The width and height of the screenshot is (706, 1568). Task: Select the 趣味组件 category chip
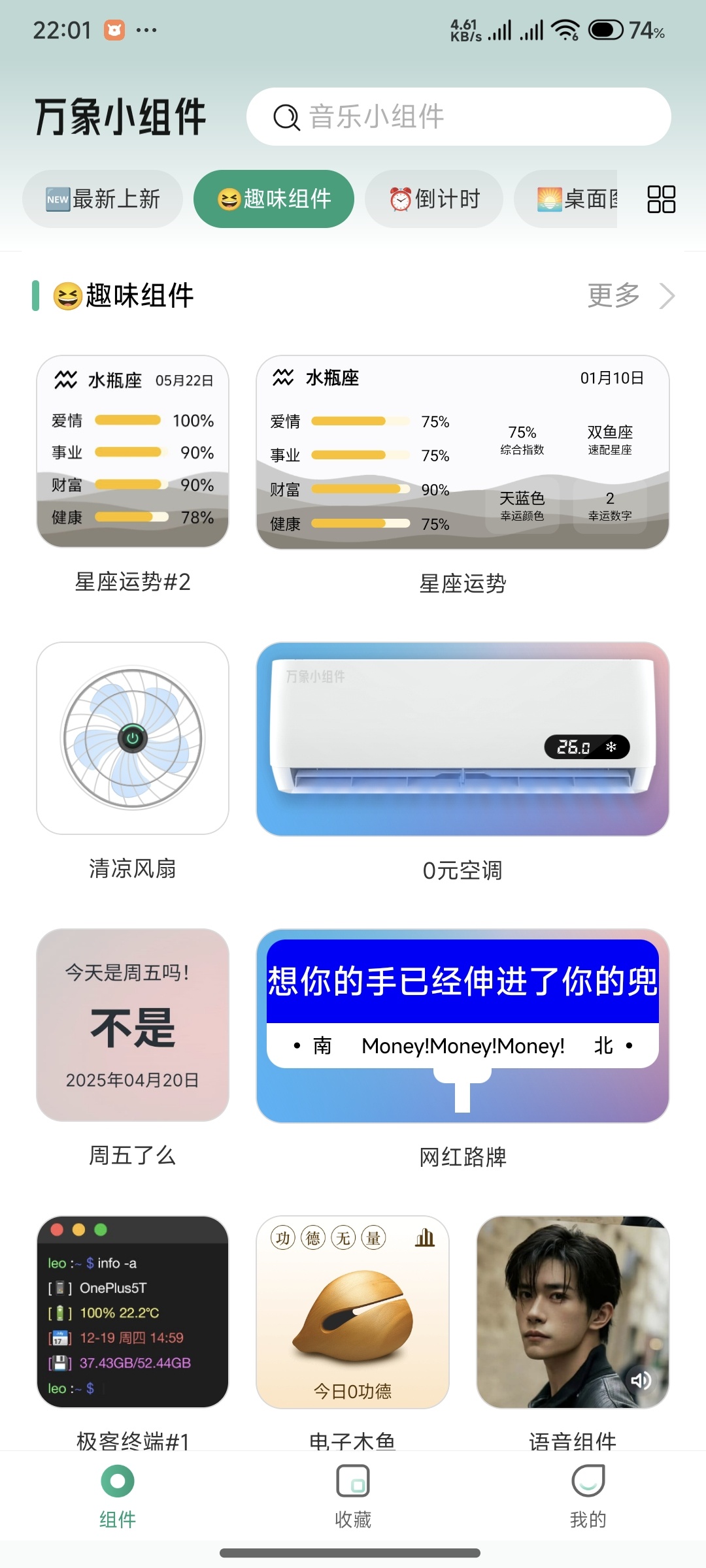(x=274, y=199)
